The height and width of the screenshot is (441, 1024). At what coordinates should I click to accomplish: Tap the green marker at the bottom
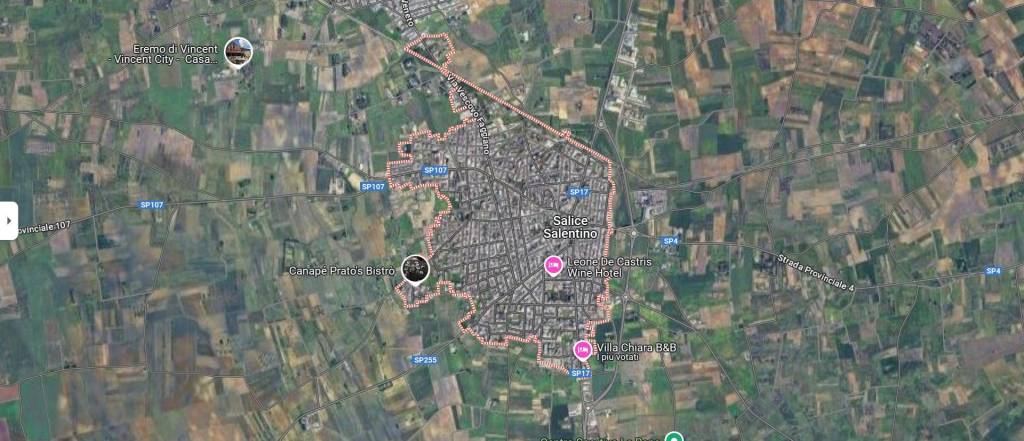click(674, 436)
